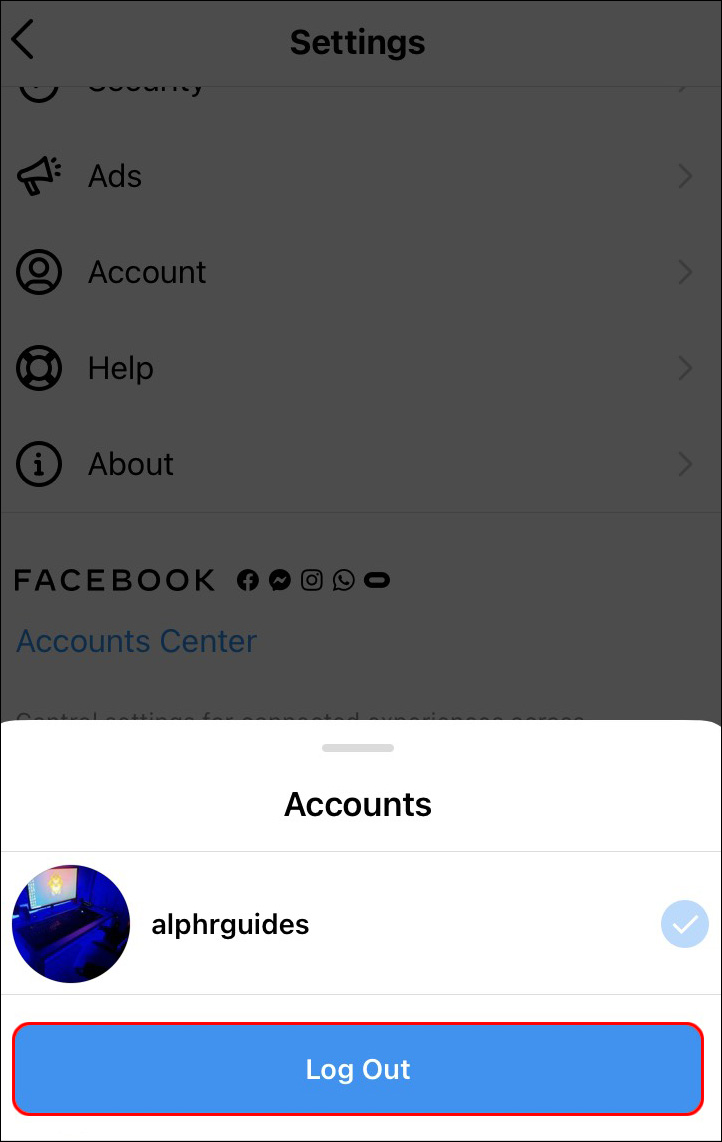This screenshot has height=1142, width=722.
Task: Select the alphrguides account
Action: (x=230, y=925)
